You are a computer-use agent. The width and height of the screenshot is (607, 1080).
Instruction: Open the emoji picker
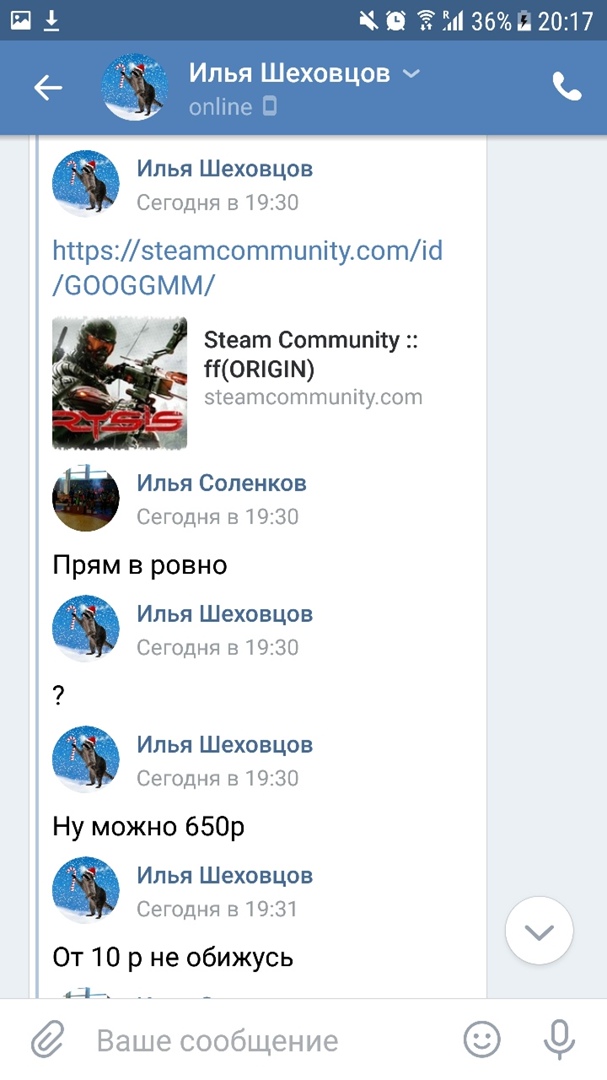(x=482, y=1041)
